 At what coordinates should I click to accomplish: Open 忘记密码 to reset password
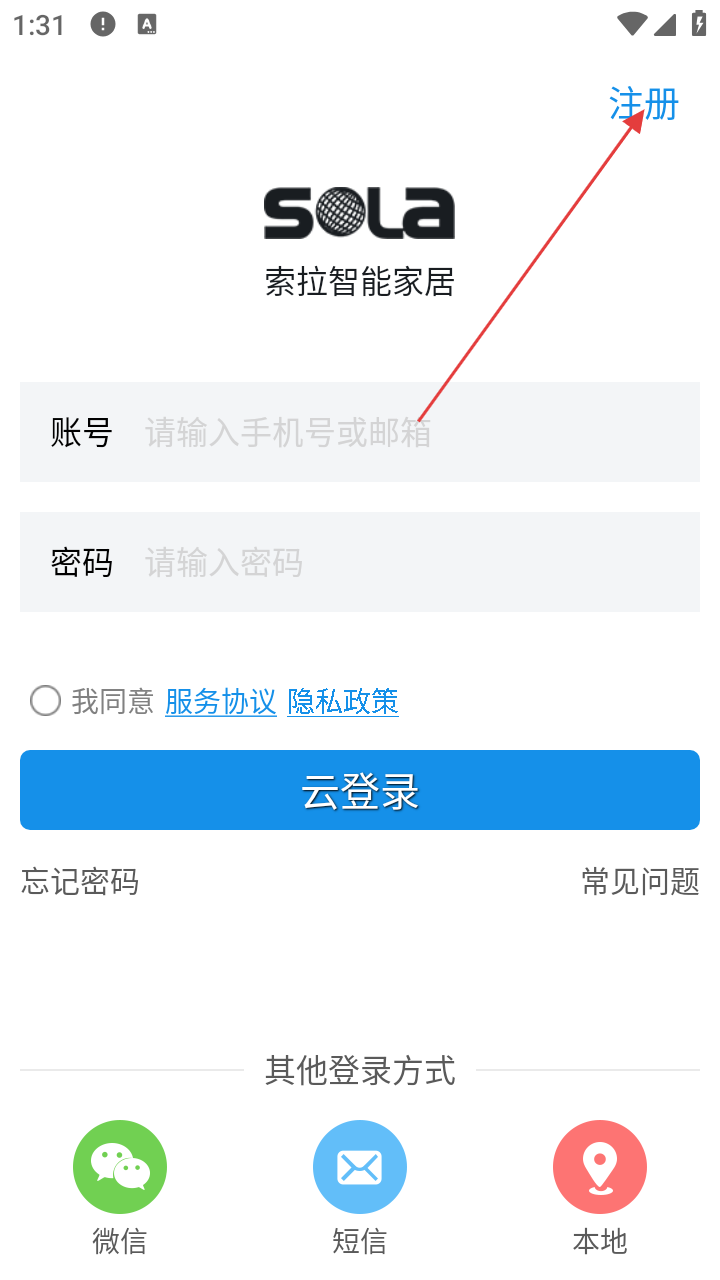point(80,881)
